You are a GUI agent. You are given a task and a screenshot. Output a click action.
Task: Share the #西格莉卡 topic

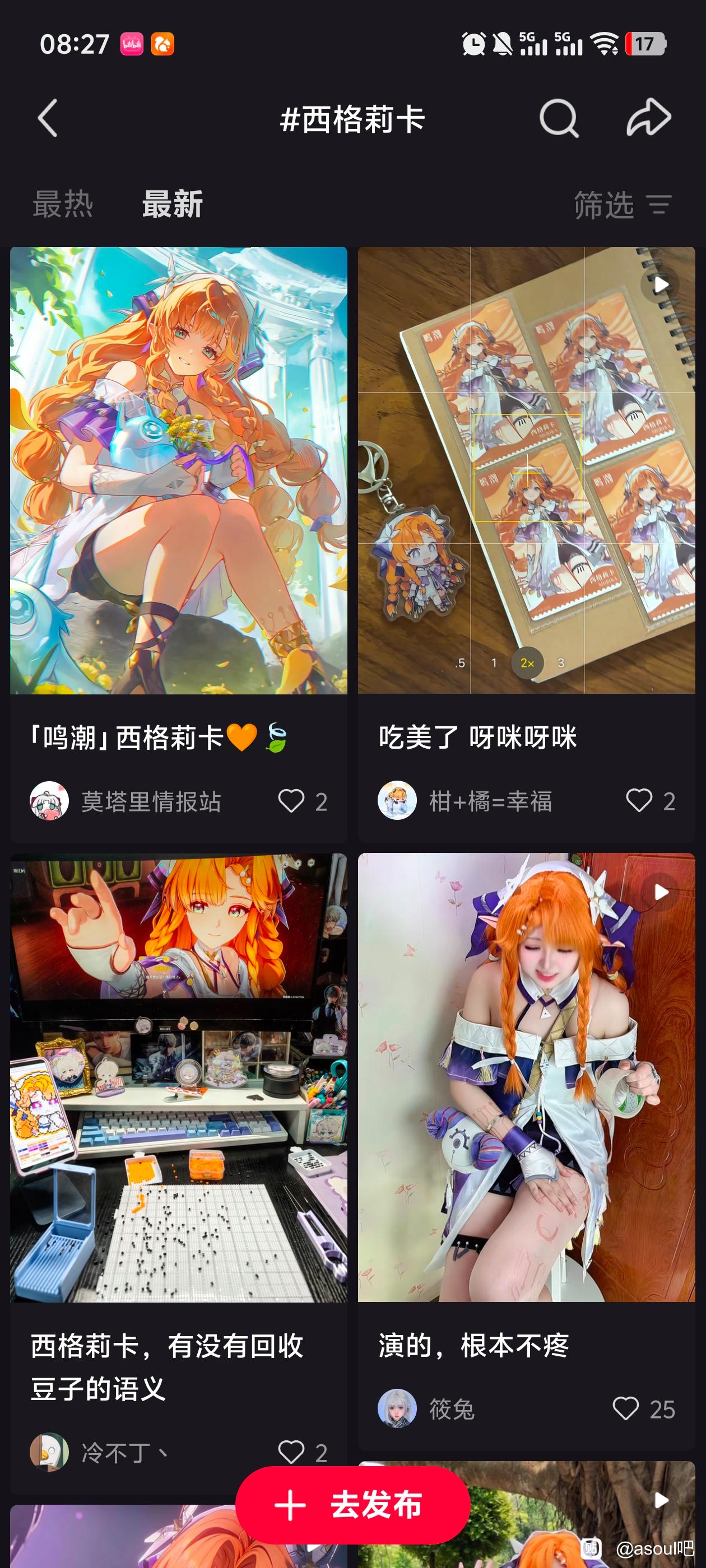648,118
